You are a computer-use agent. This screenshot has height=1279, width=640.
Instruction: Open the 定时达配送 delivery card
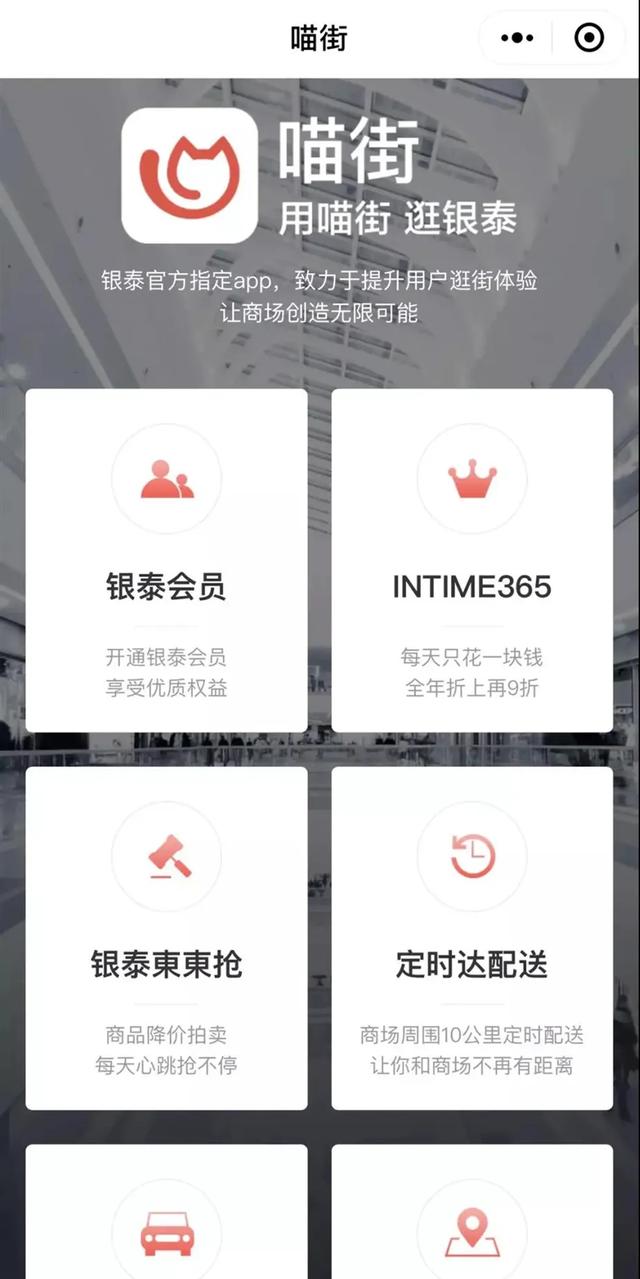click(471, 938)
